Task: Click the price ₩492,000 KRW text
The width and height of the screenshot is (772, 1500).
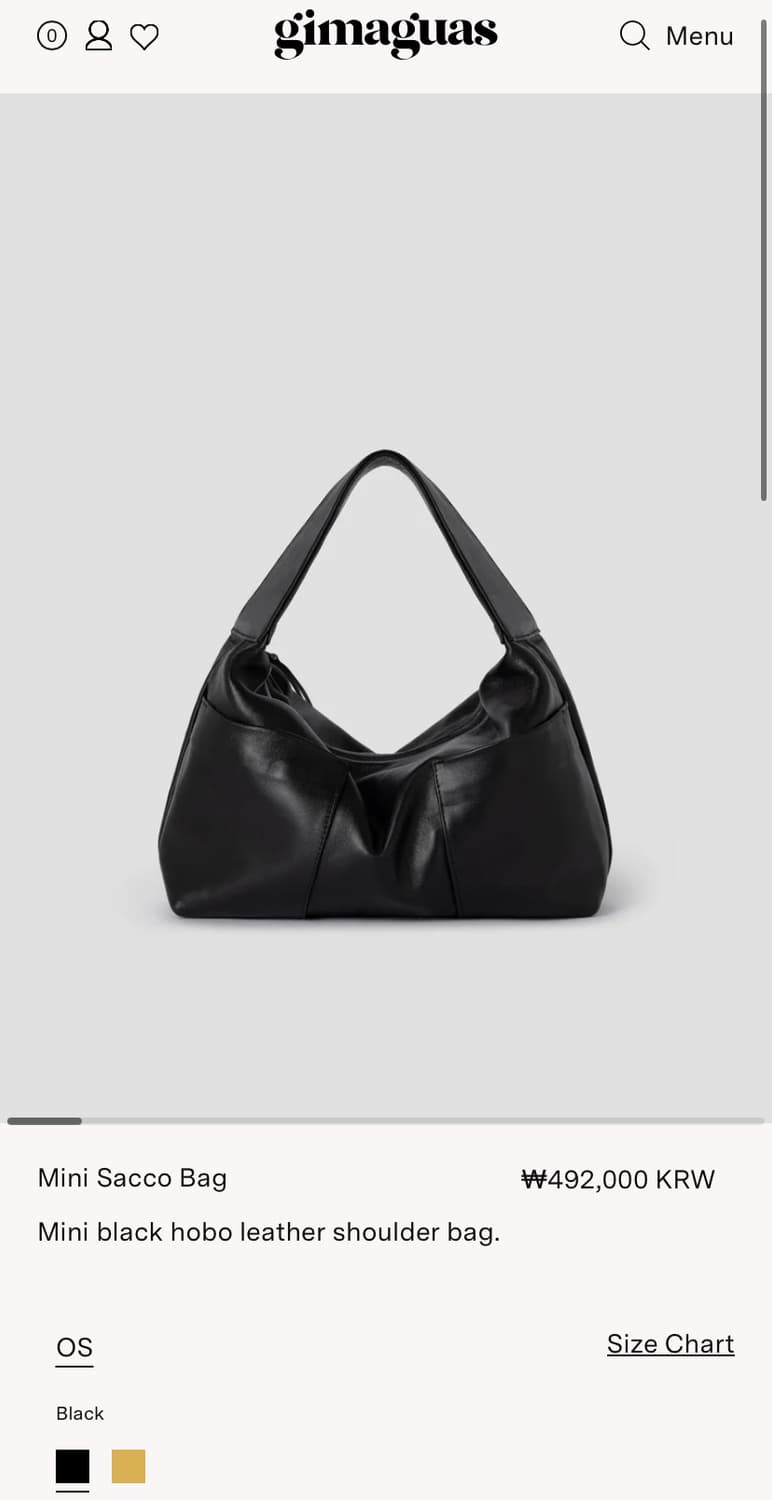Action: coord(618,1179)
